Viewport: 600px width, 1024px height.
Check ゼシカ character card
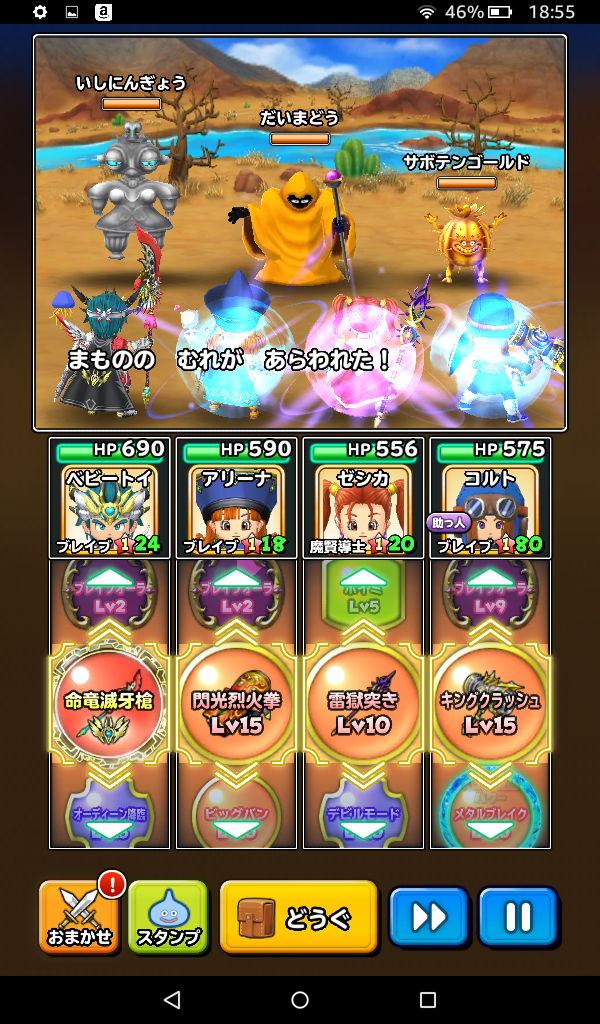point(363,498)
